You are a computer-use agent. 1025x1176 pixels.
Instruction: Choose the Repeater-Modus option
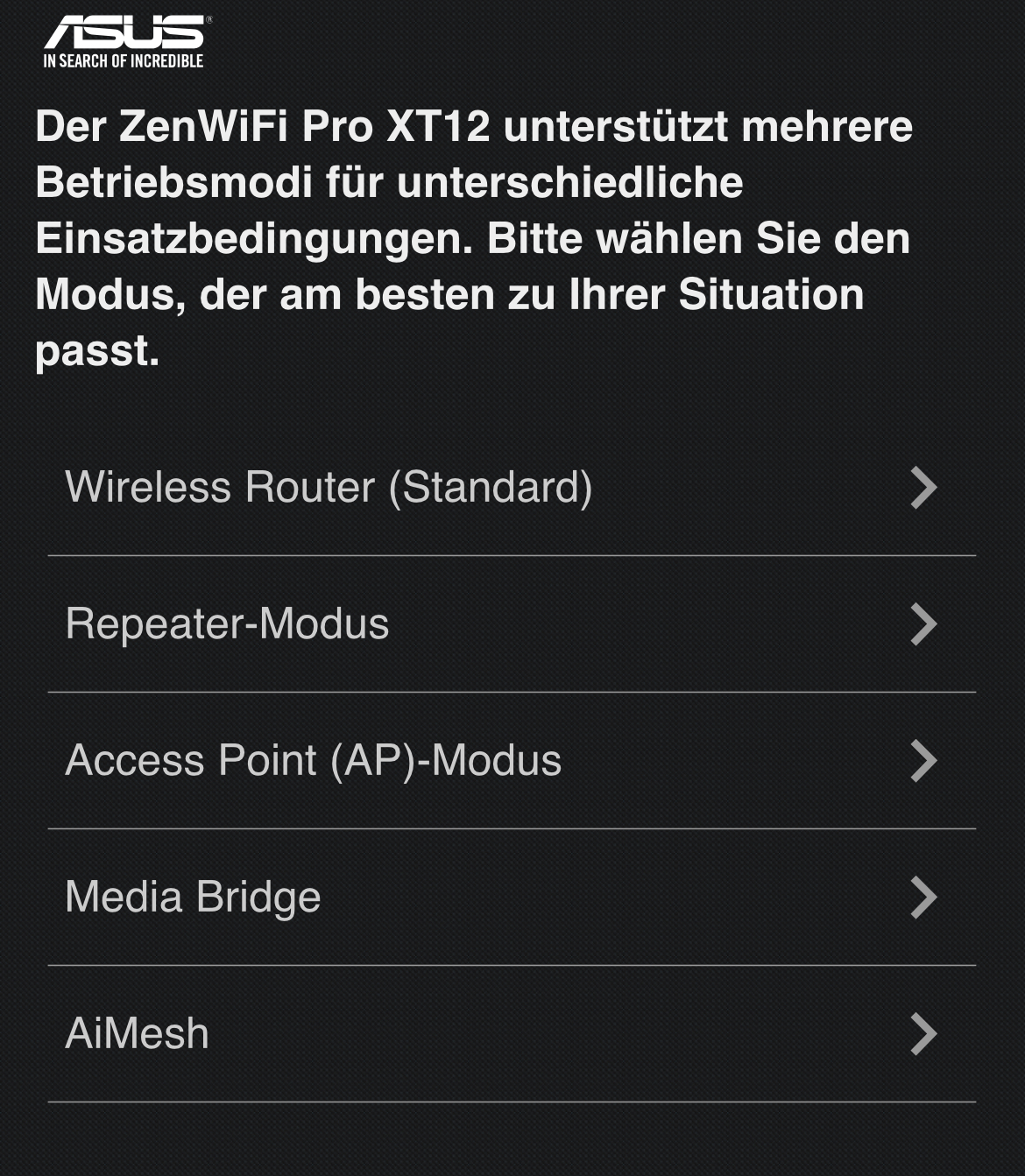pyautogui.click(x=512, y=623)
